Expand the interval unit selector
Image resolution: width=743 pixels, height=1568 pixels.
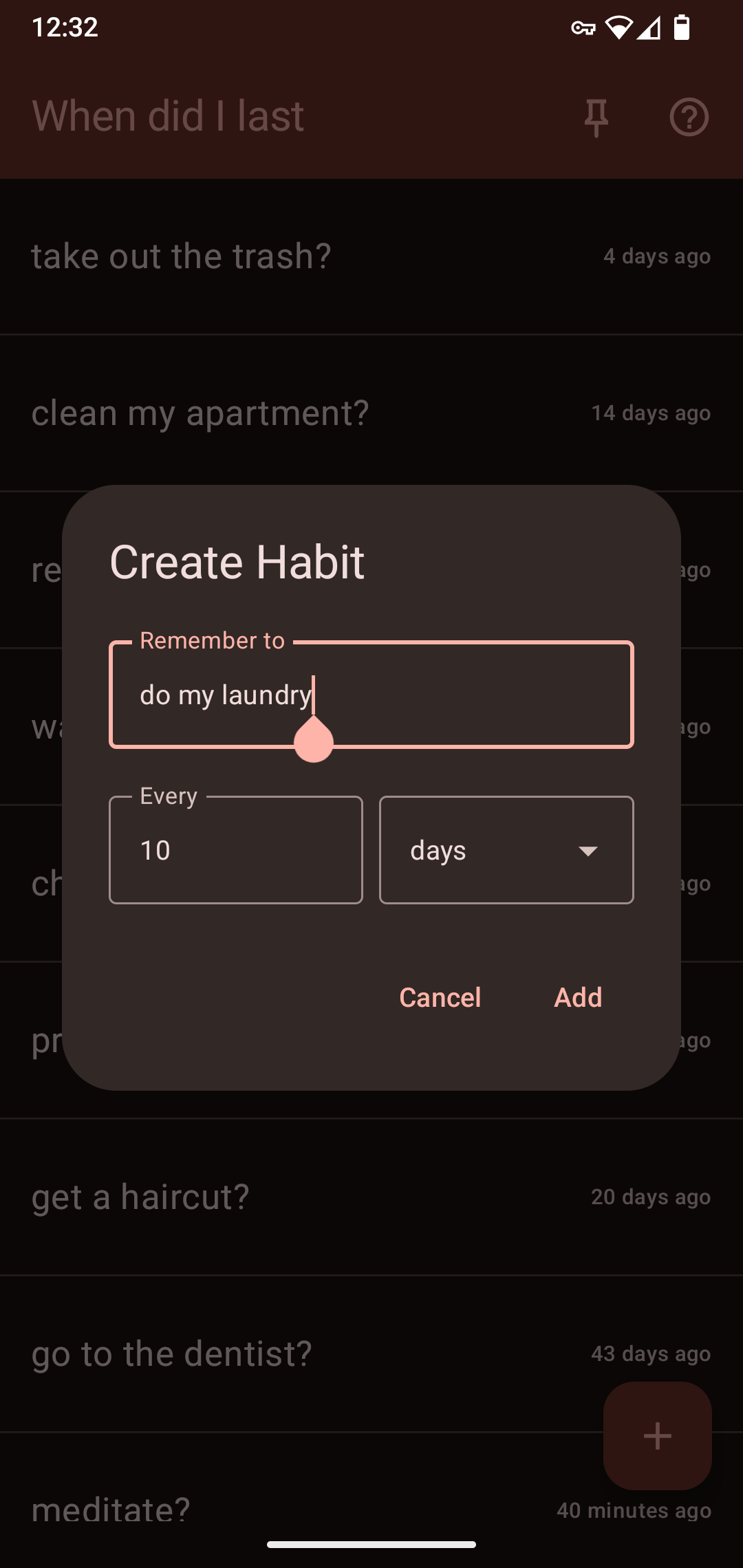(x=506, y=850)
